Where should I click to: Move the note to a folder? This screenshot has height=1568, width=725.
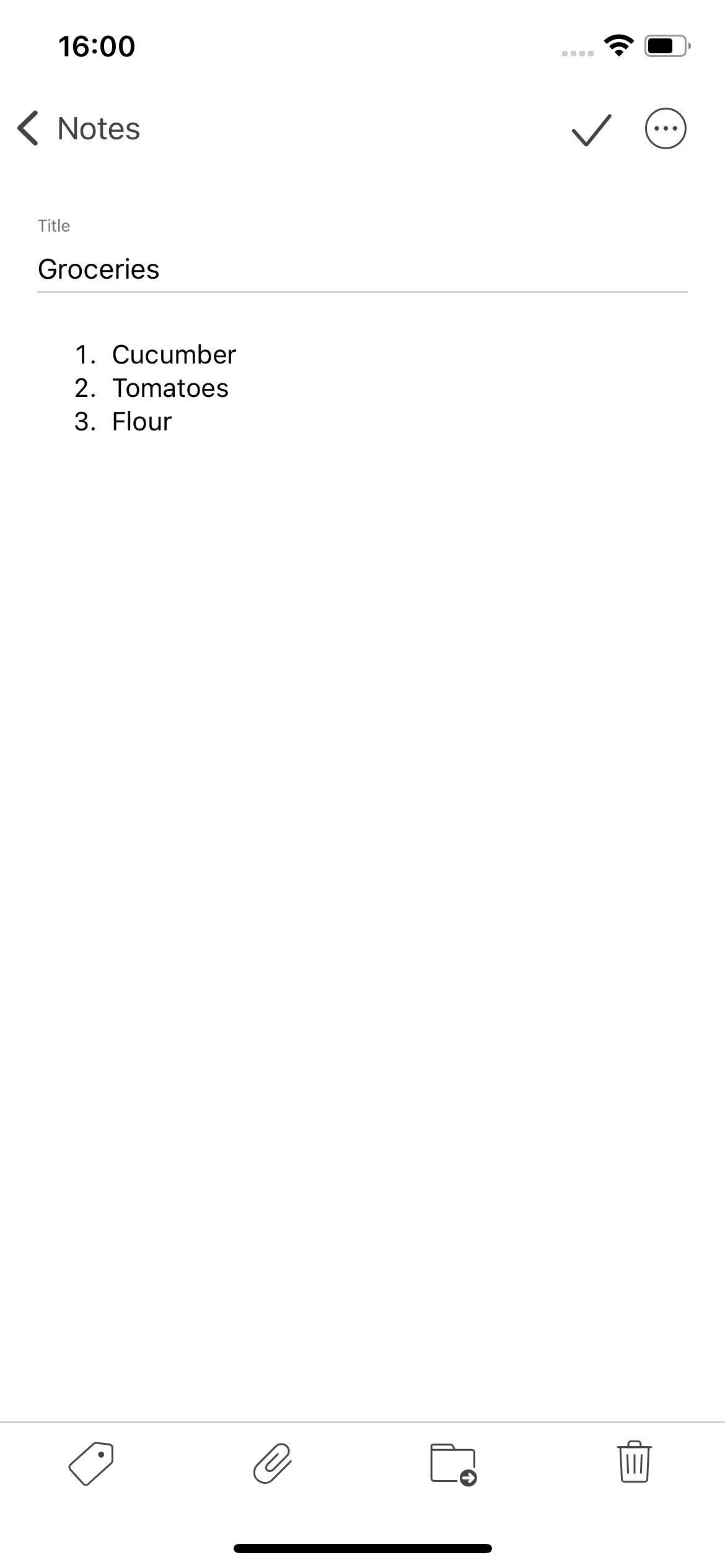coord(454,1465)
